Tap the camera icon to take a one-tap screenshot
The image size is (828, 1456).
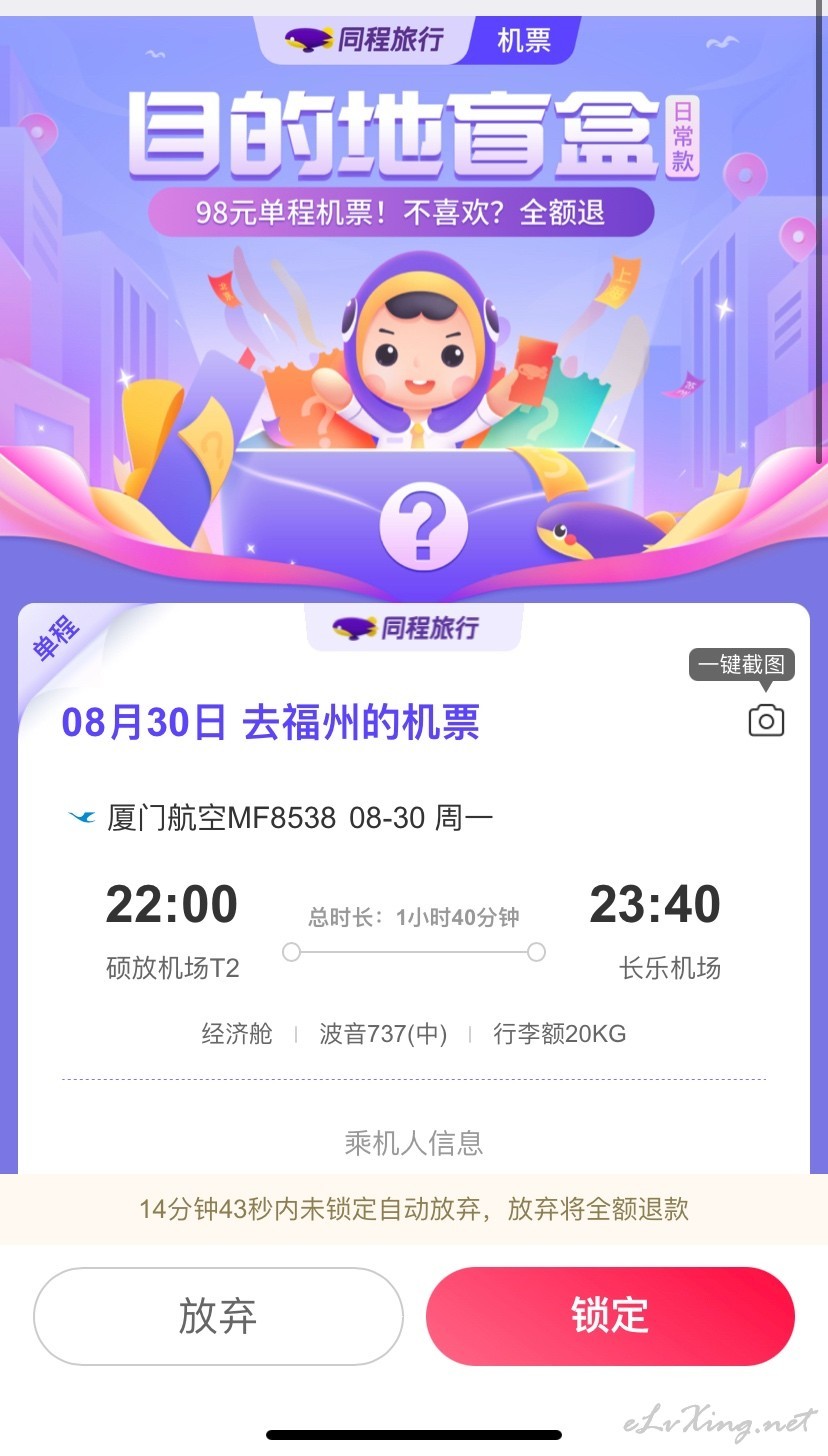pos(766,721)
